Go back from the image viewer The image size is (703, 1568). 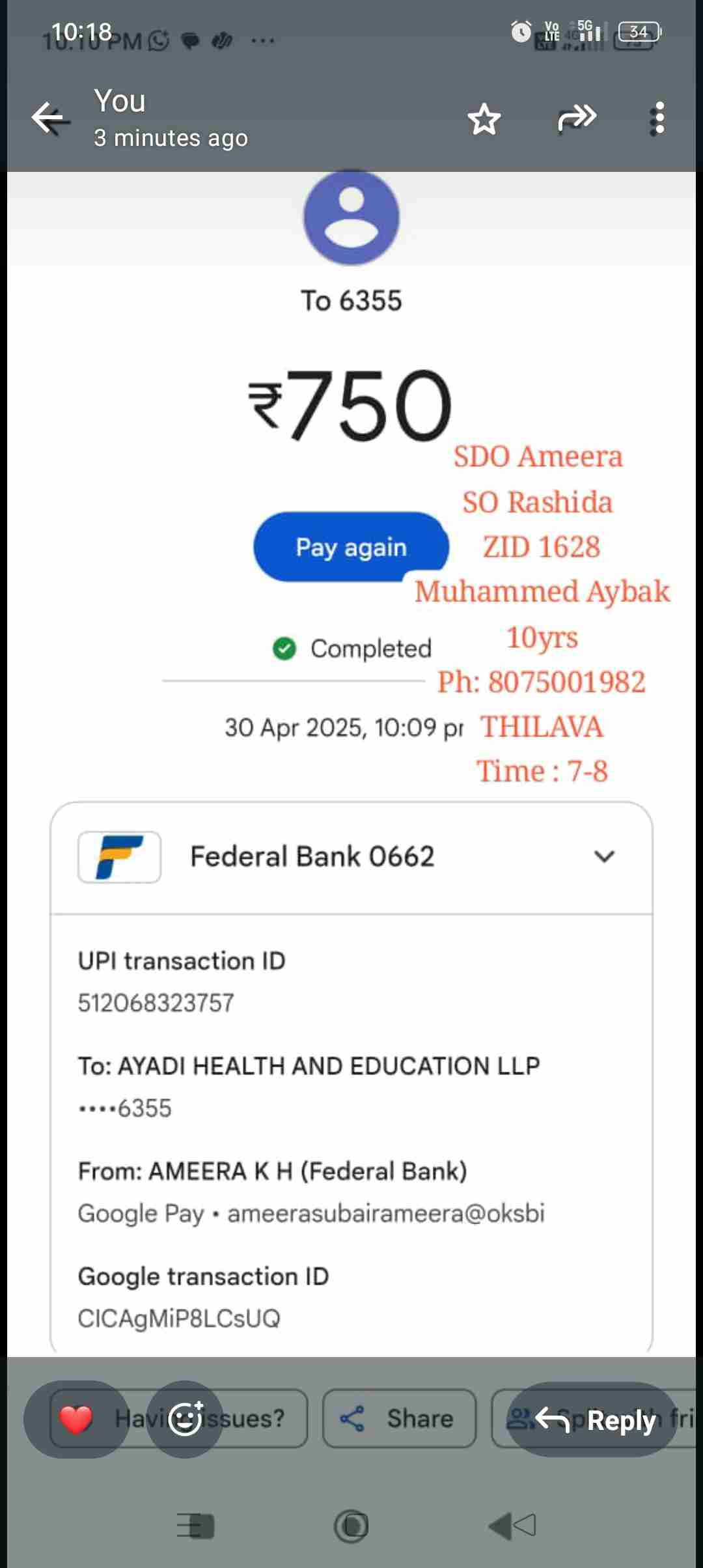point(50,119)
